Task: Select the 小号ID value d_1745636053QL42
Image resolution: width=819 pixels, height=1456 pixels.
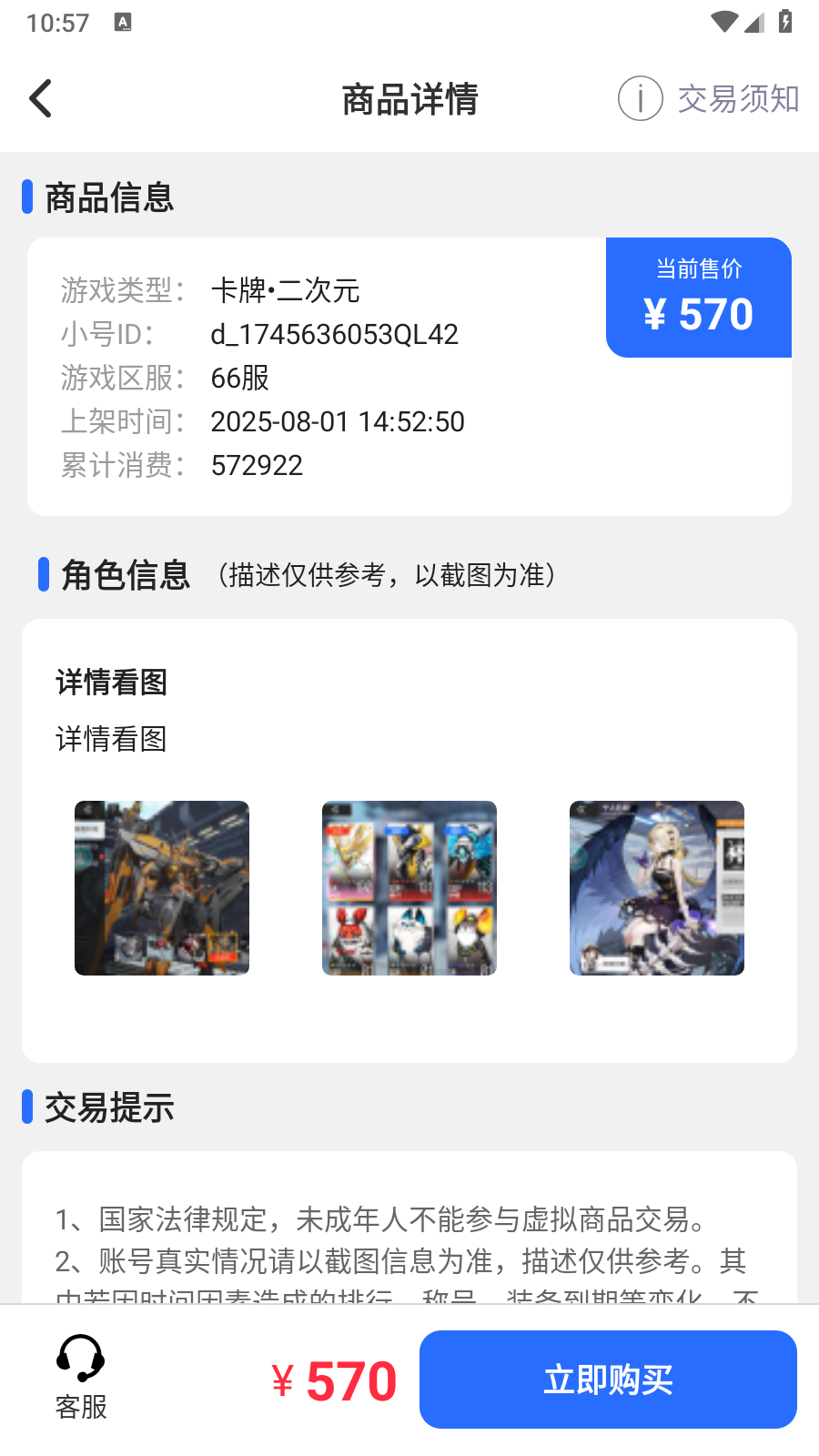Action: tap(334, 335)
